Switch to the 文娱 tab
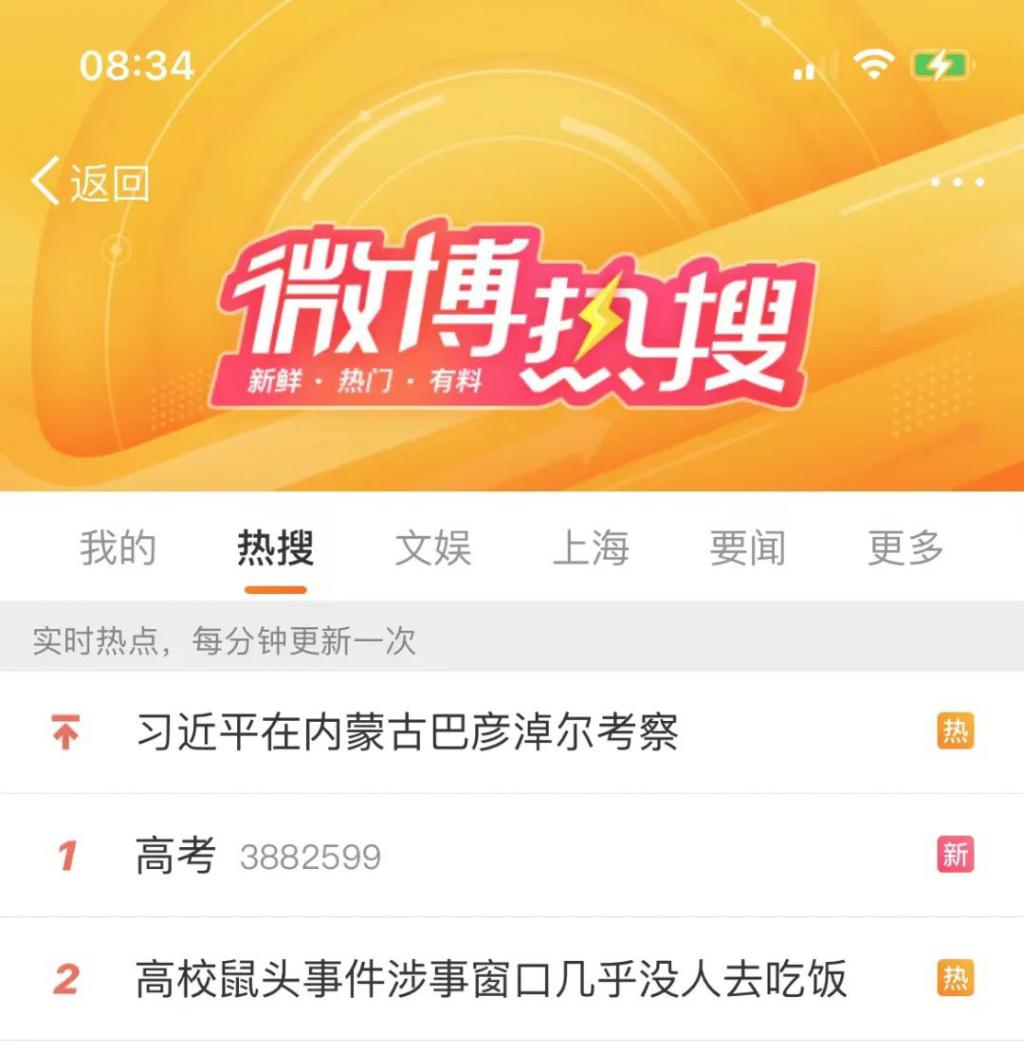 point(433,549)
